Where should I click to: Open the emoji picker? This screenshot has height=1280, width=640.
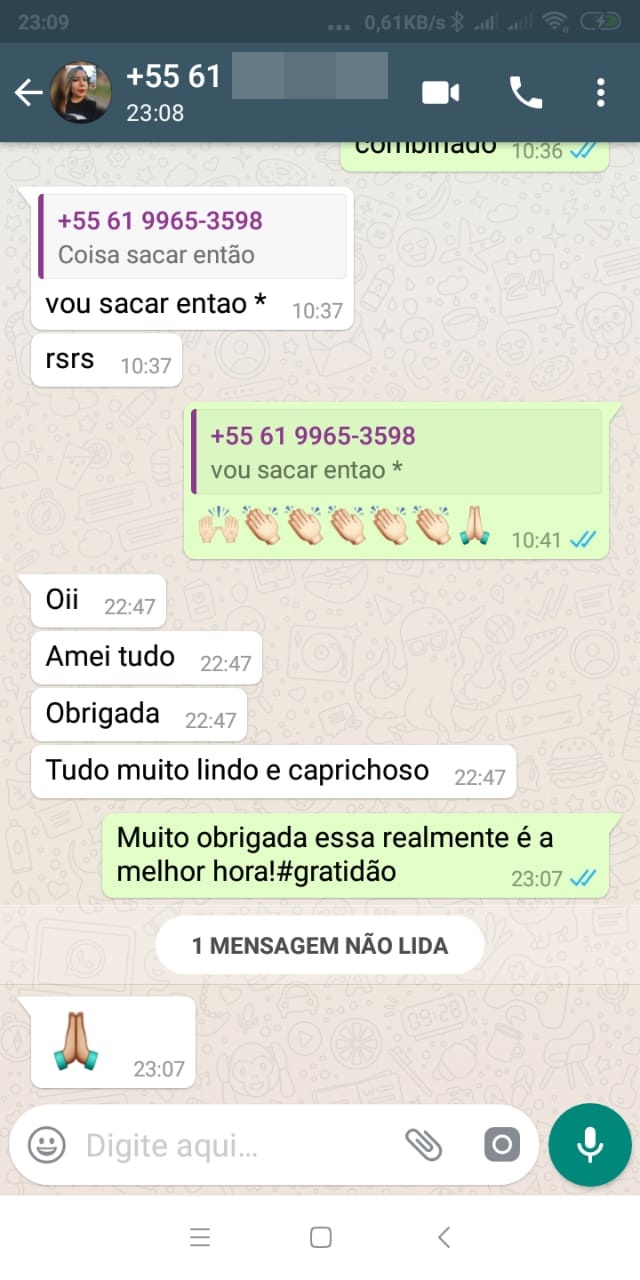[46, 1145]
